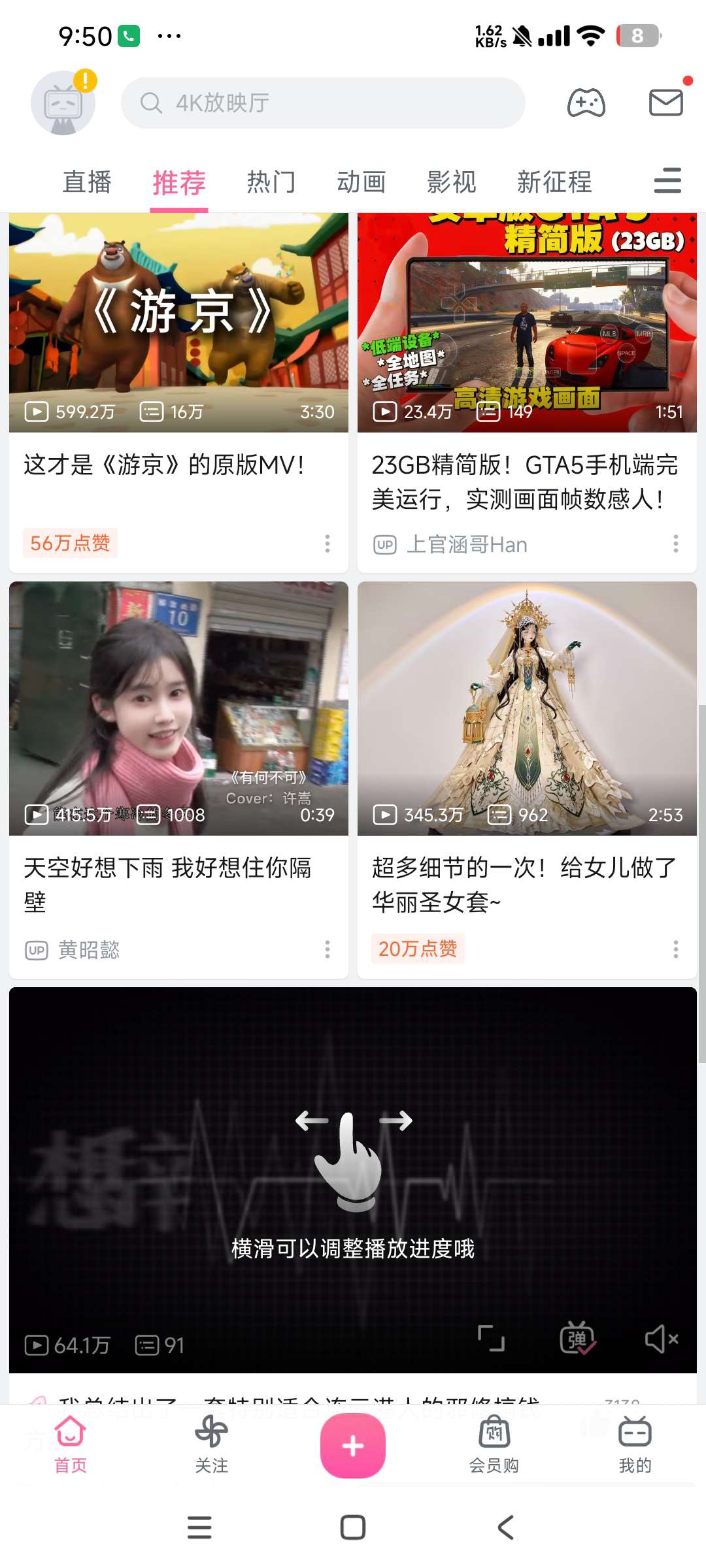Open the profile avatar

tap(63, 103)
